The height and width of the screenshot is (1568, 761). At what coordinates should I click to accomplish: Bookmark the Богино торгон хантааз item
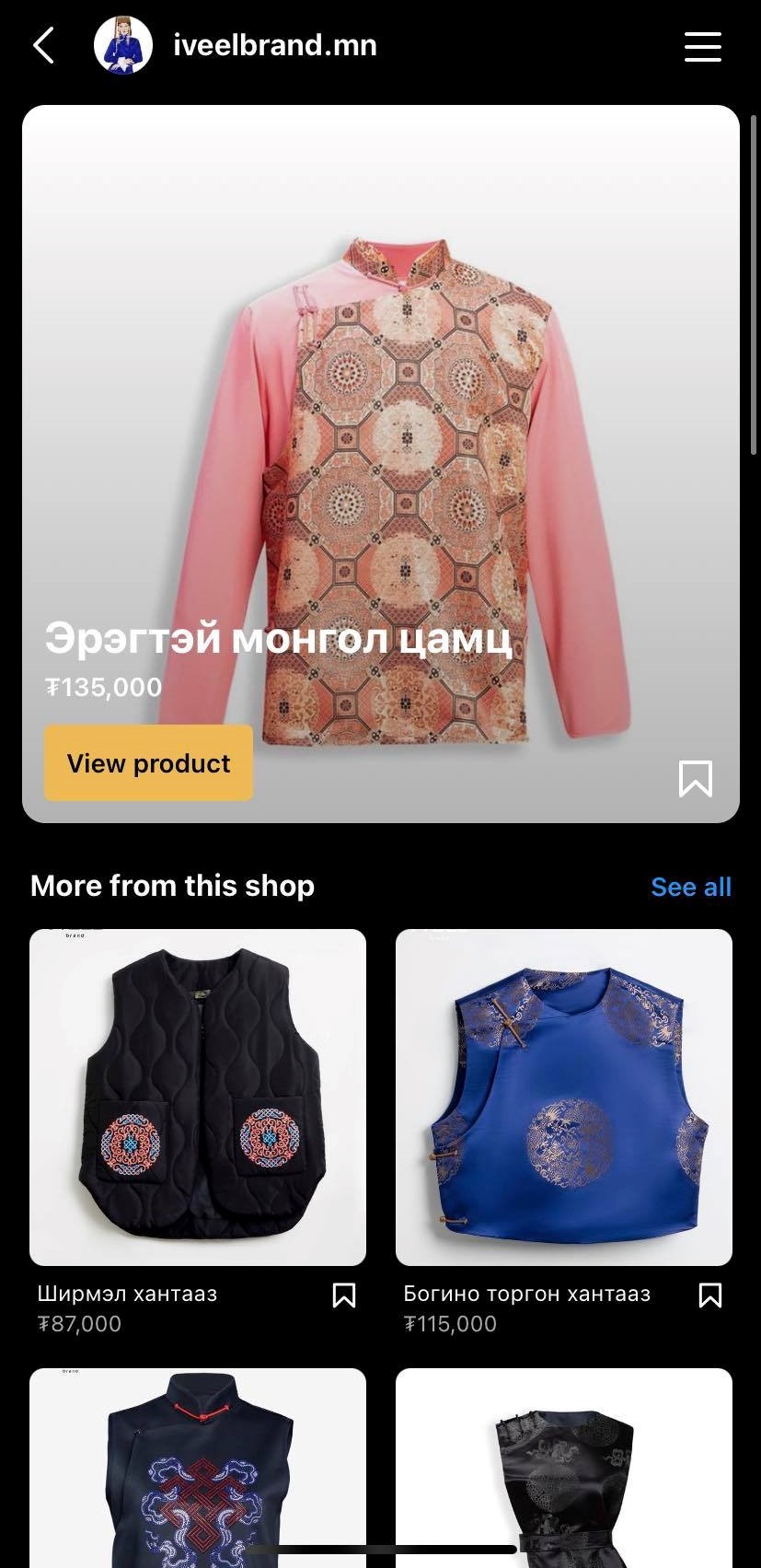pyautogui.click(x=709, y=1295)
